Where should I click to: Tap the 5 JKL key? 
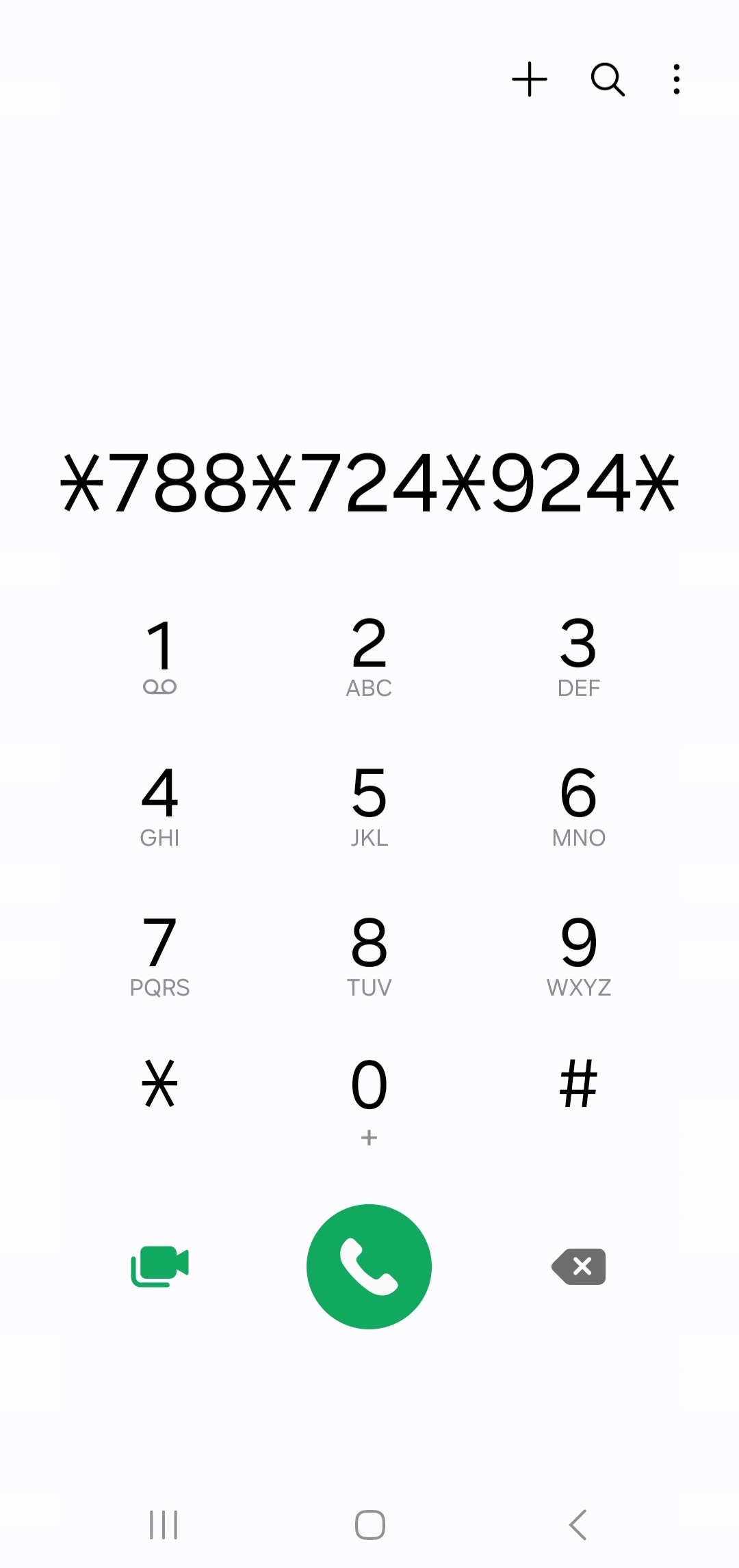tap(369, 806)
